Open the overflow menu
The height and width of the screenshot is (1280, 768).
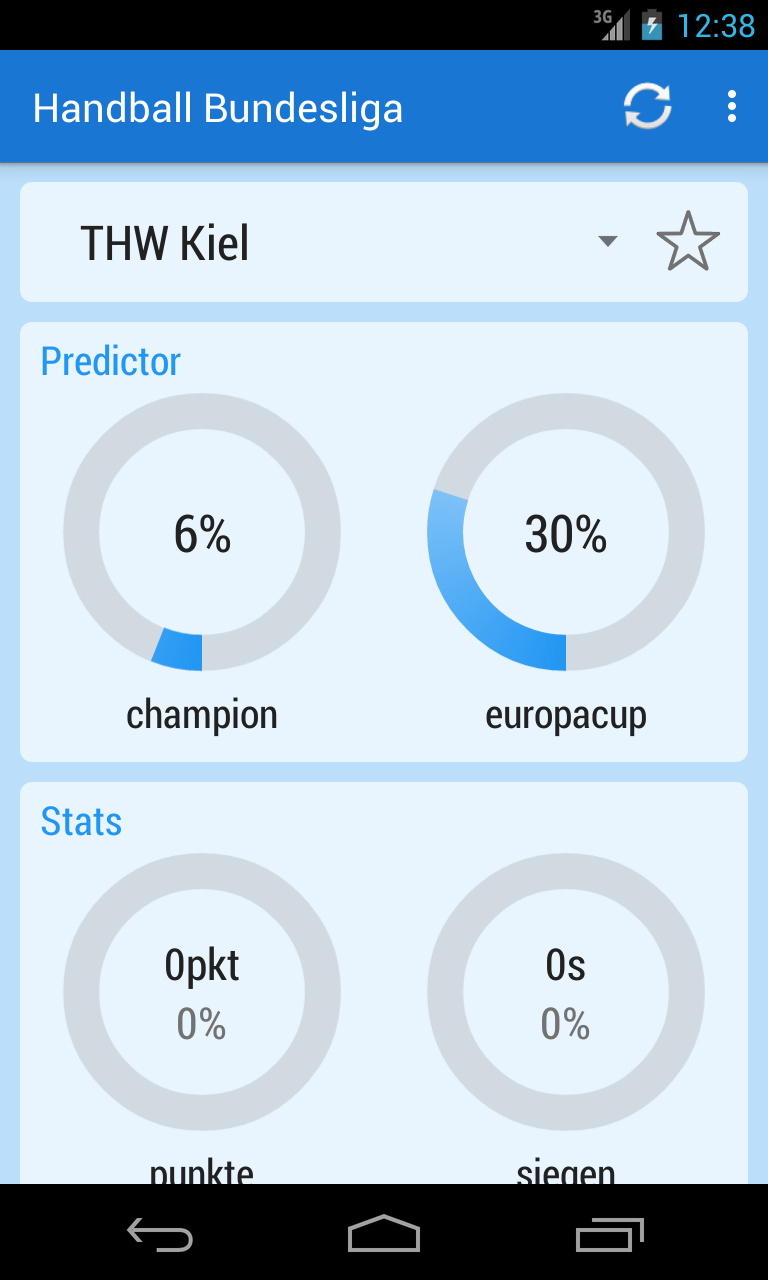[x=732, y=106]
